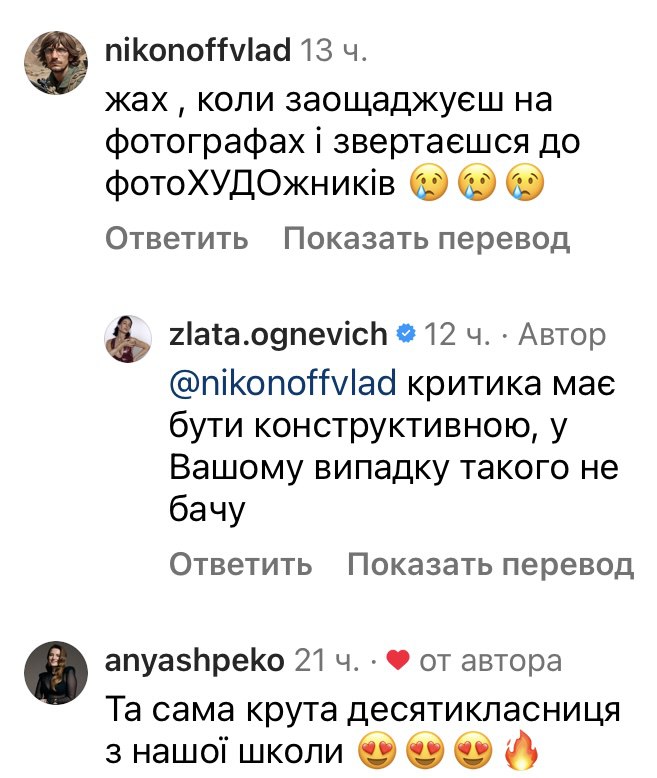Open nikonoffvlad's profile from the username

tap(197, 50)
